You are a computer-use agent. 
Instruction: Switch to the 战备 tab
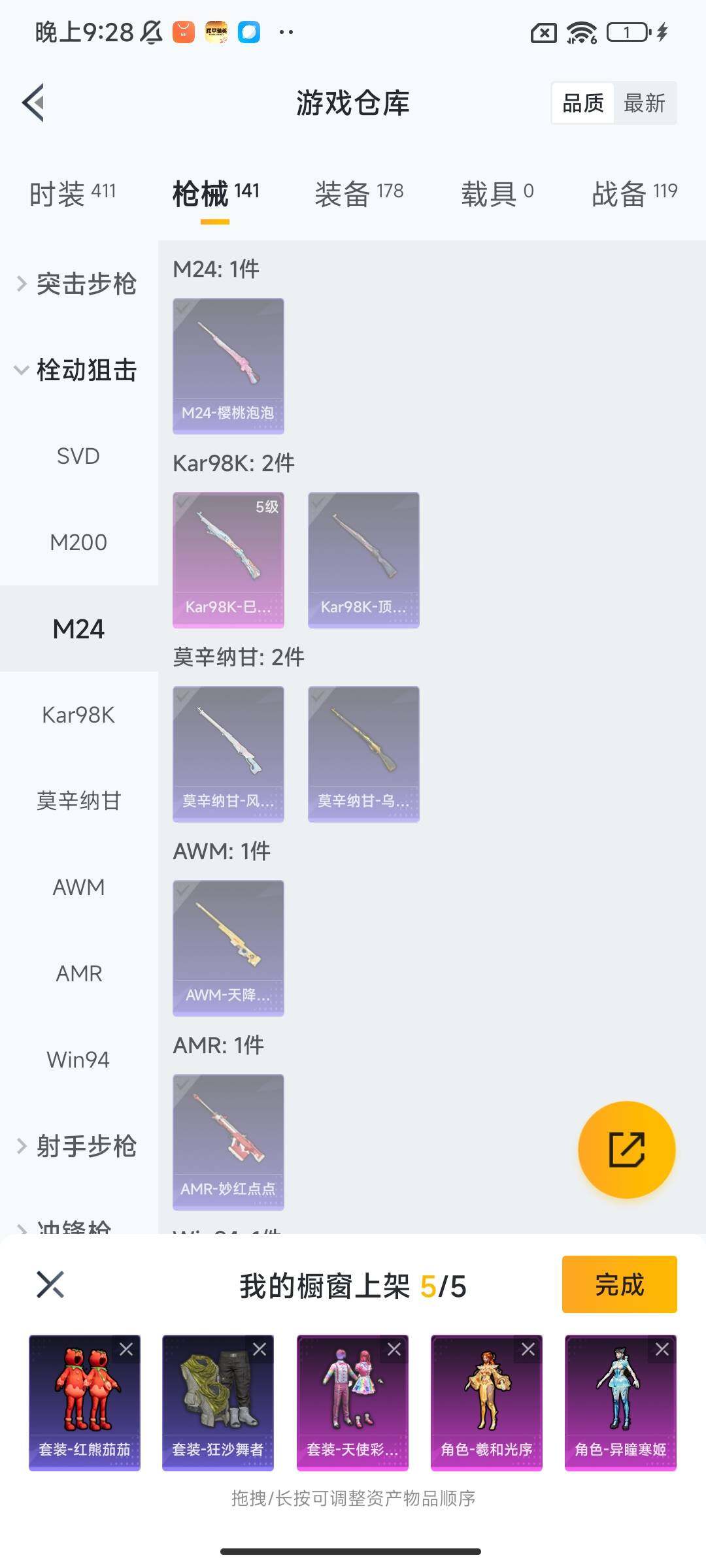(x=633, y=193)
